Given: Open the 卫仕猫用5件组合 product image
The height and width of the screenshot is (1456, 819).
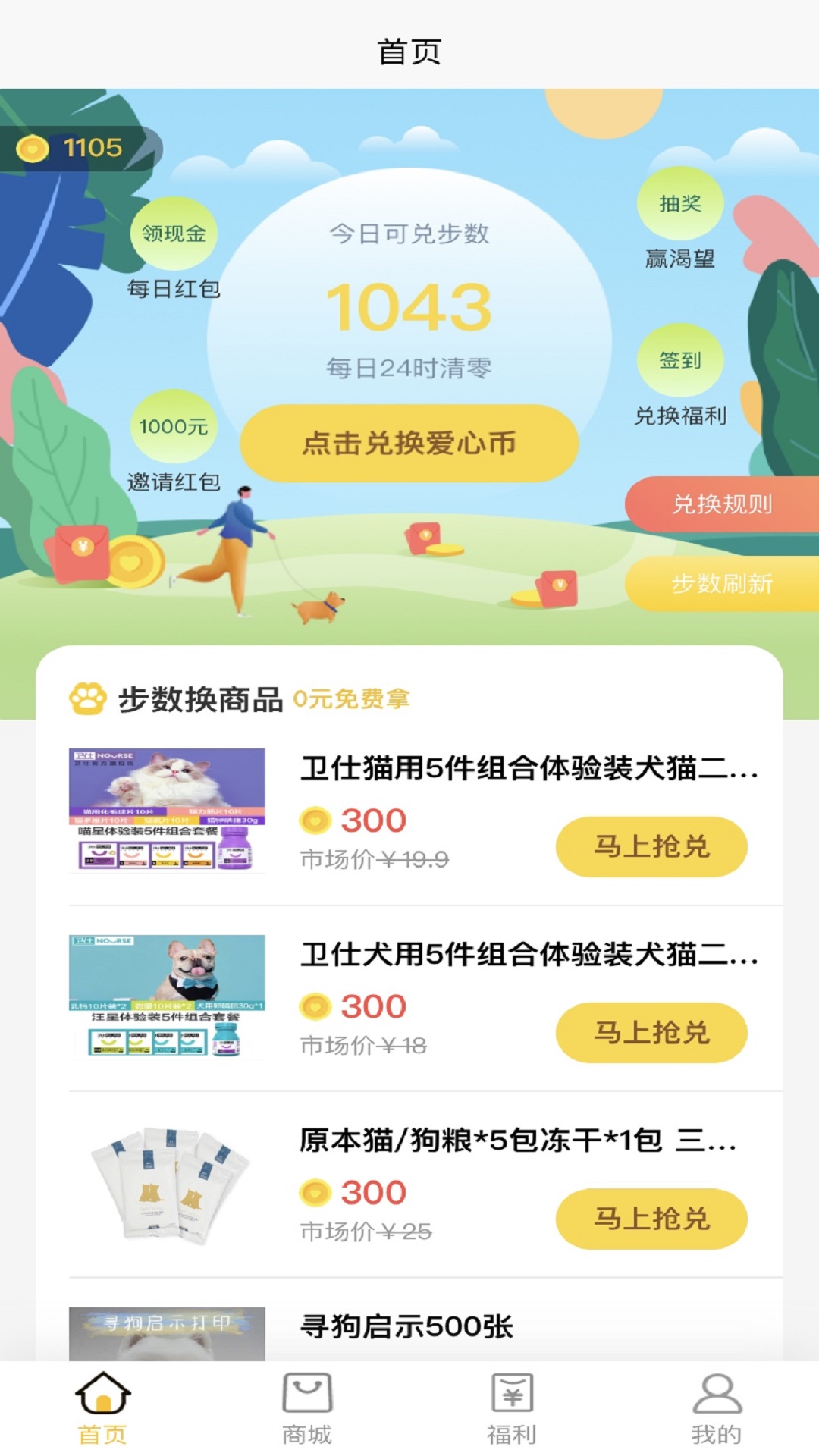Looking at the screenshot, I should click(167, 810).
